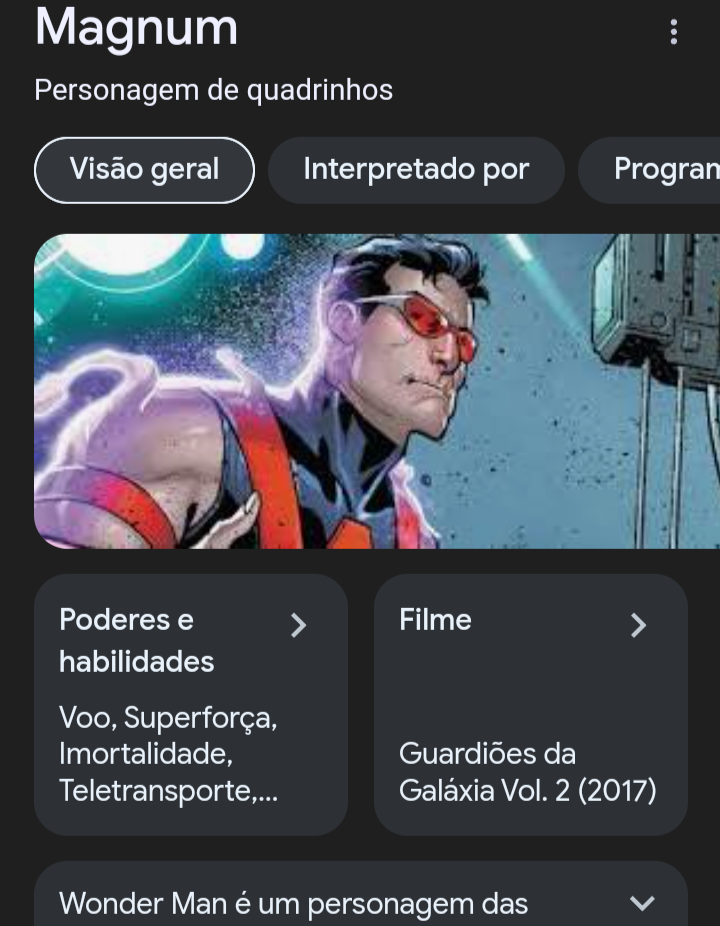Image resolution: width=720 pixels, height=926 pixels.
Task: Open the Magnum comic character image
Action: point(376,391)
